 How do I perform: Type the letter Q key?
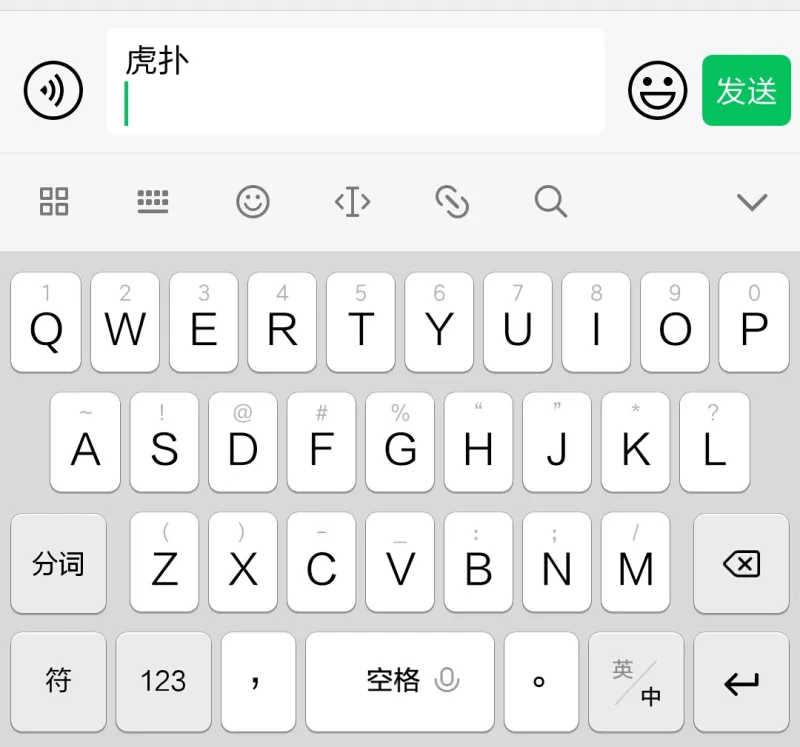click(x=46, y=323)
